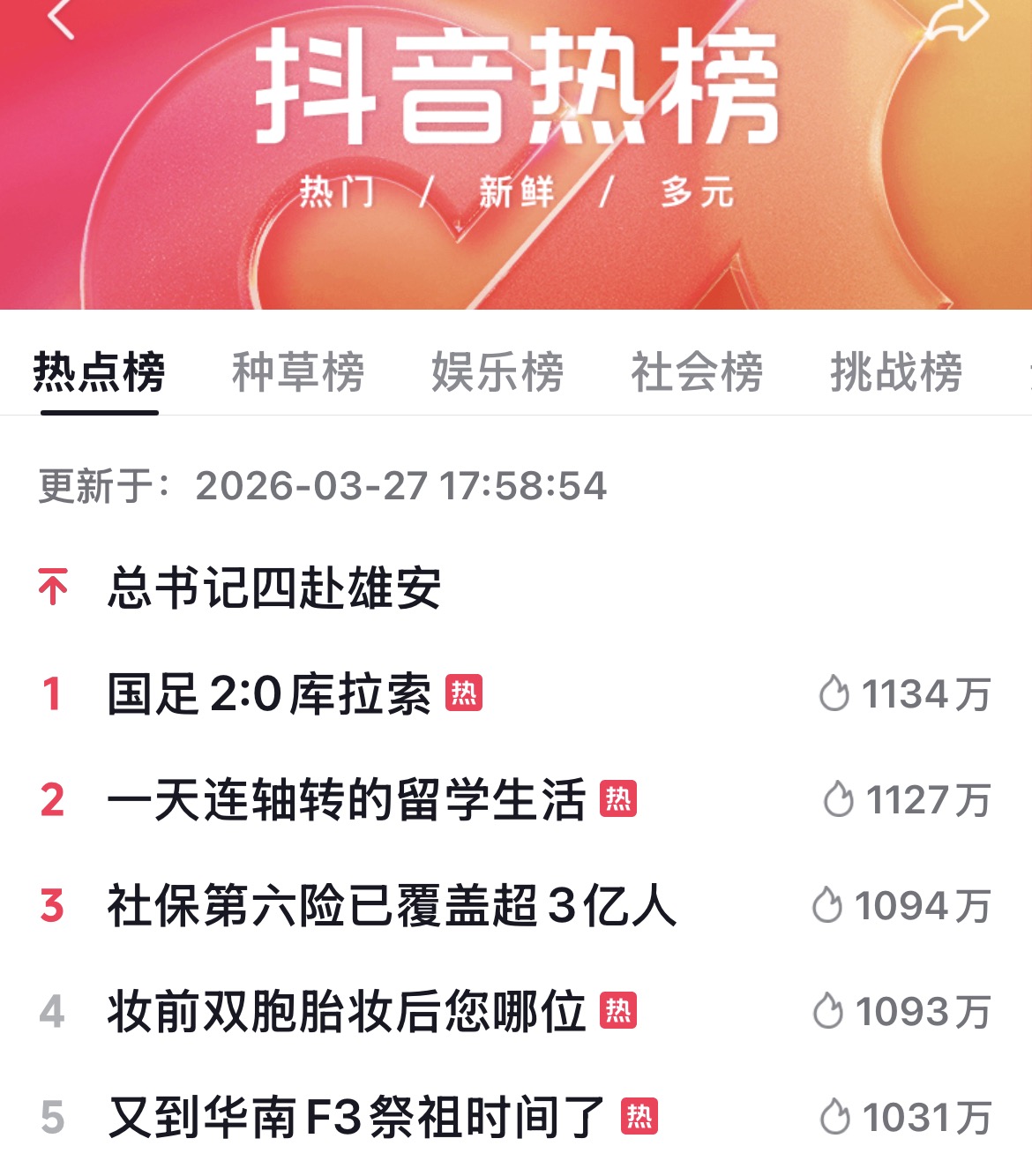View topic 一天连轴转的留学生活

[346, 800]
